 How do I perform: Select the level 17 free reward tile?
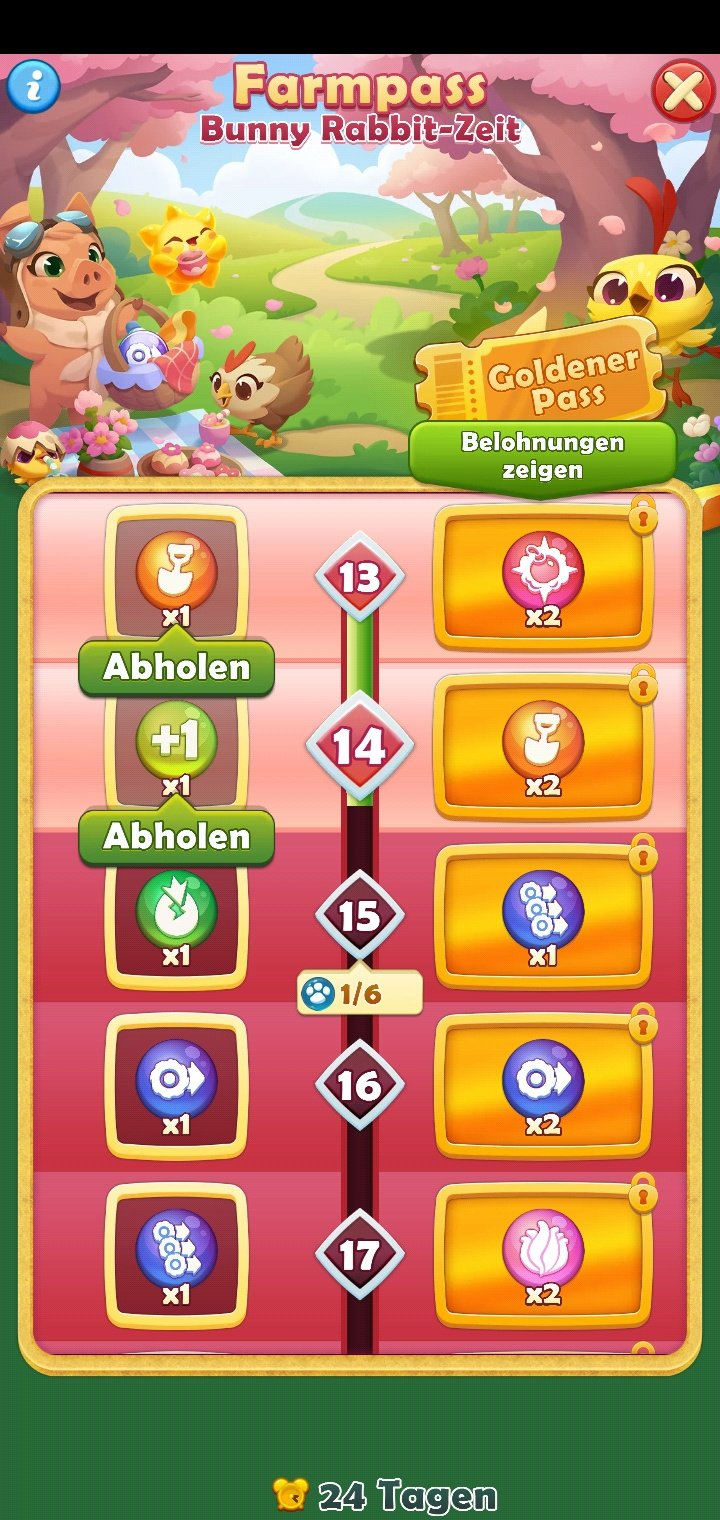point(176,1256)
